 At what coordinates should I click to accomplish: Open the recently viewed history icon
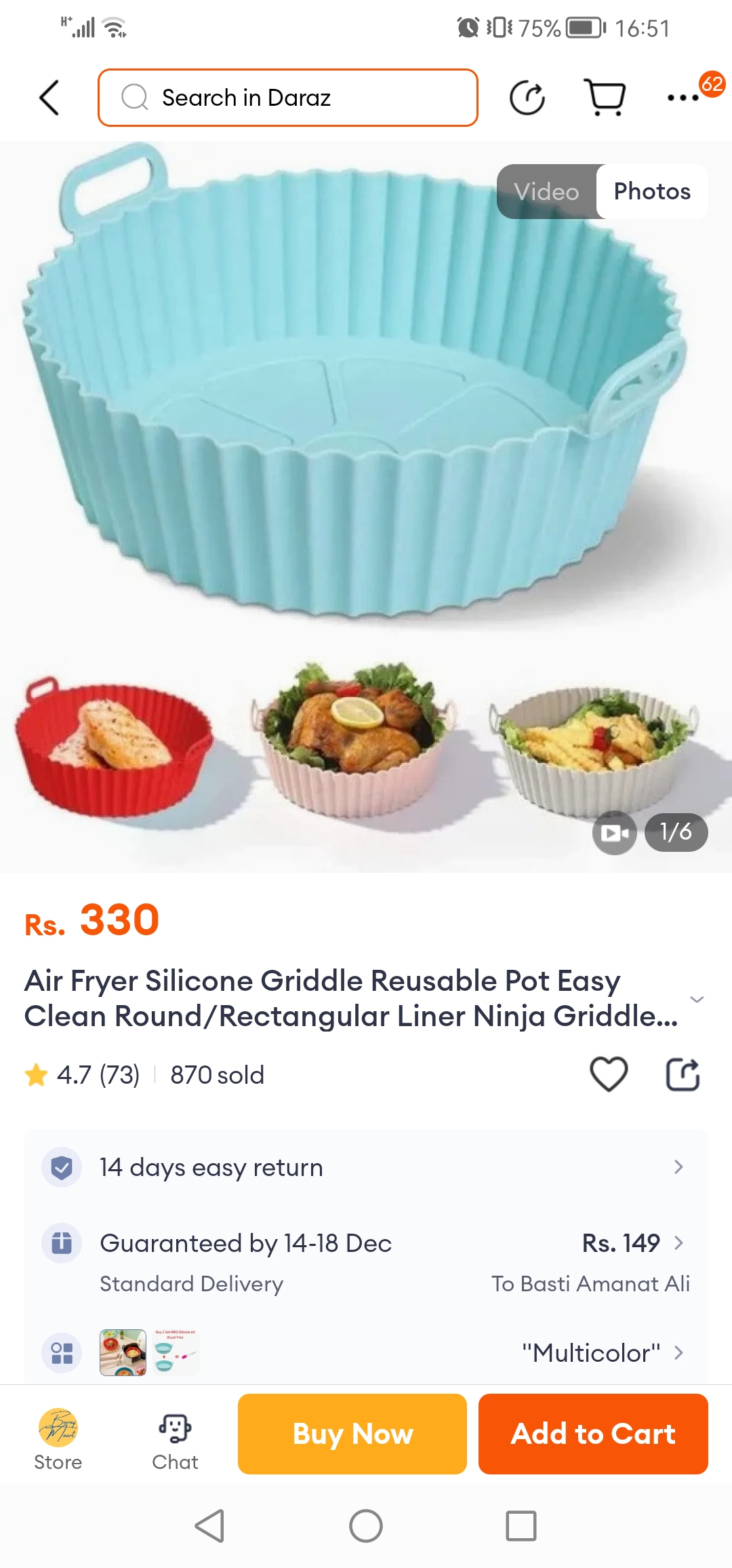point(527,98)
